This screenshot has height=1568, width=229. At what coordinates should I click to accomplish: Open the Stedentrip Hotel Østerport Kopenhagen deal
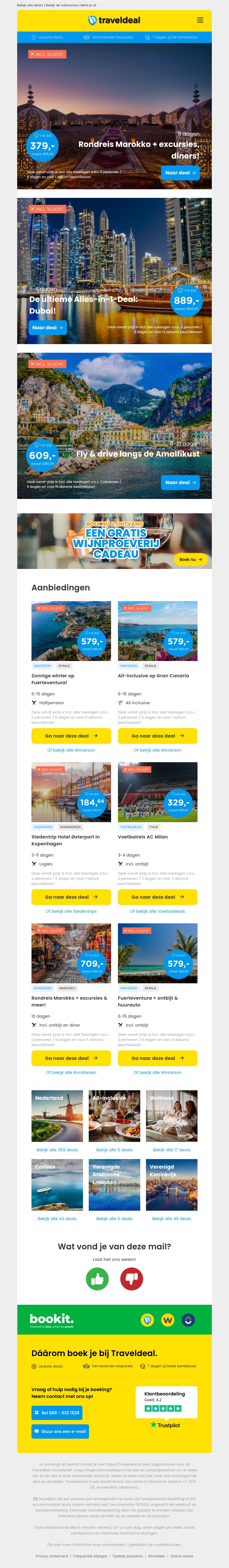point(71,897)
